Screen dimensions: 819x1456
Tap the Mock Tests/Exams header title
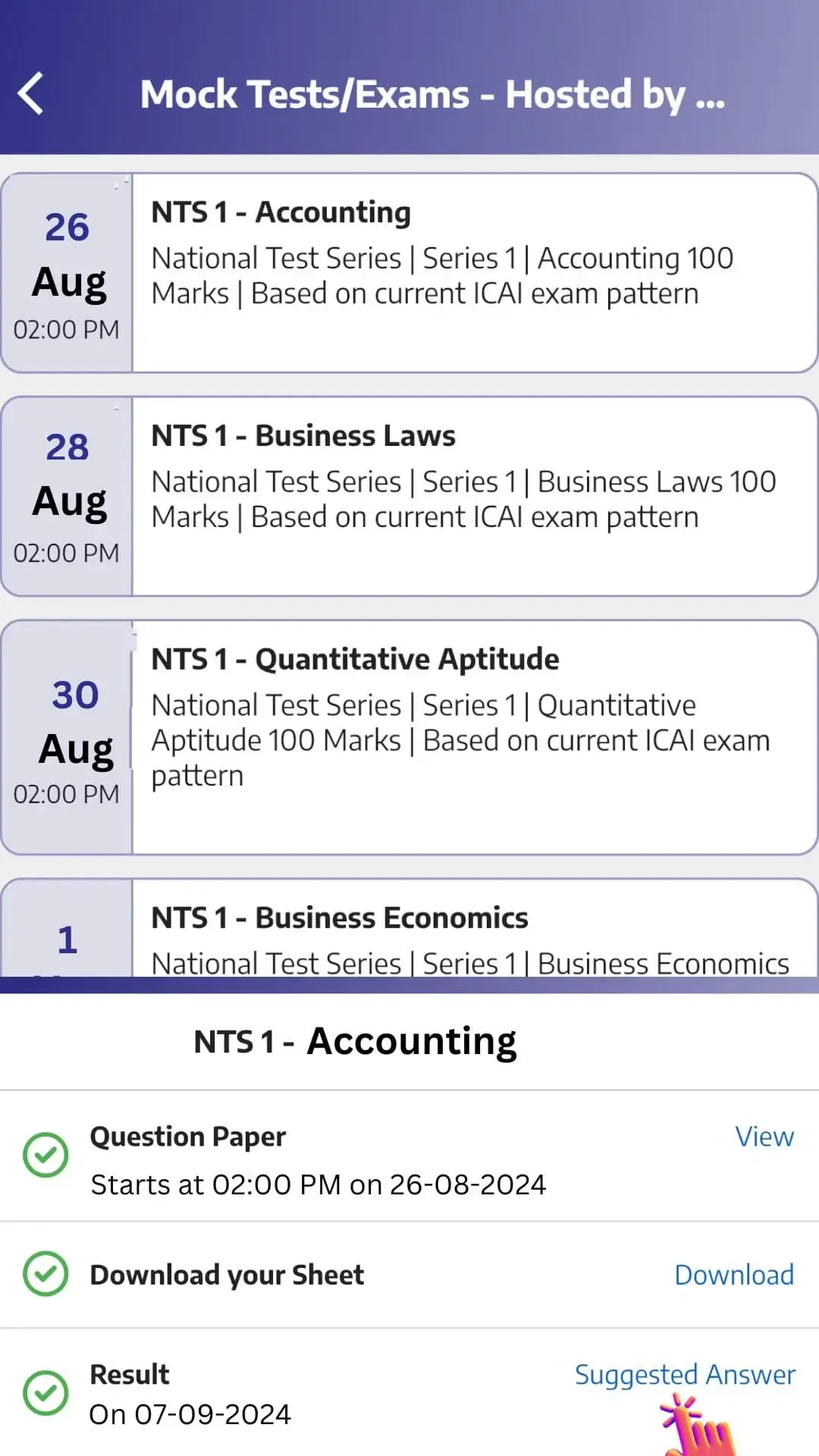point(433,94)
